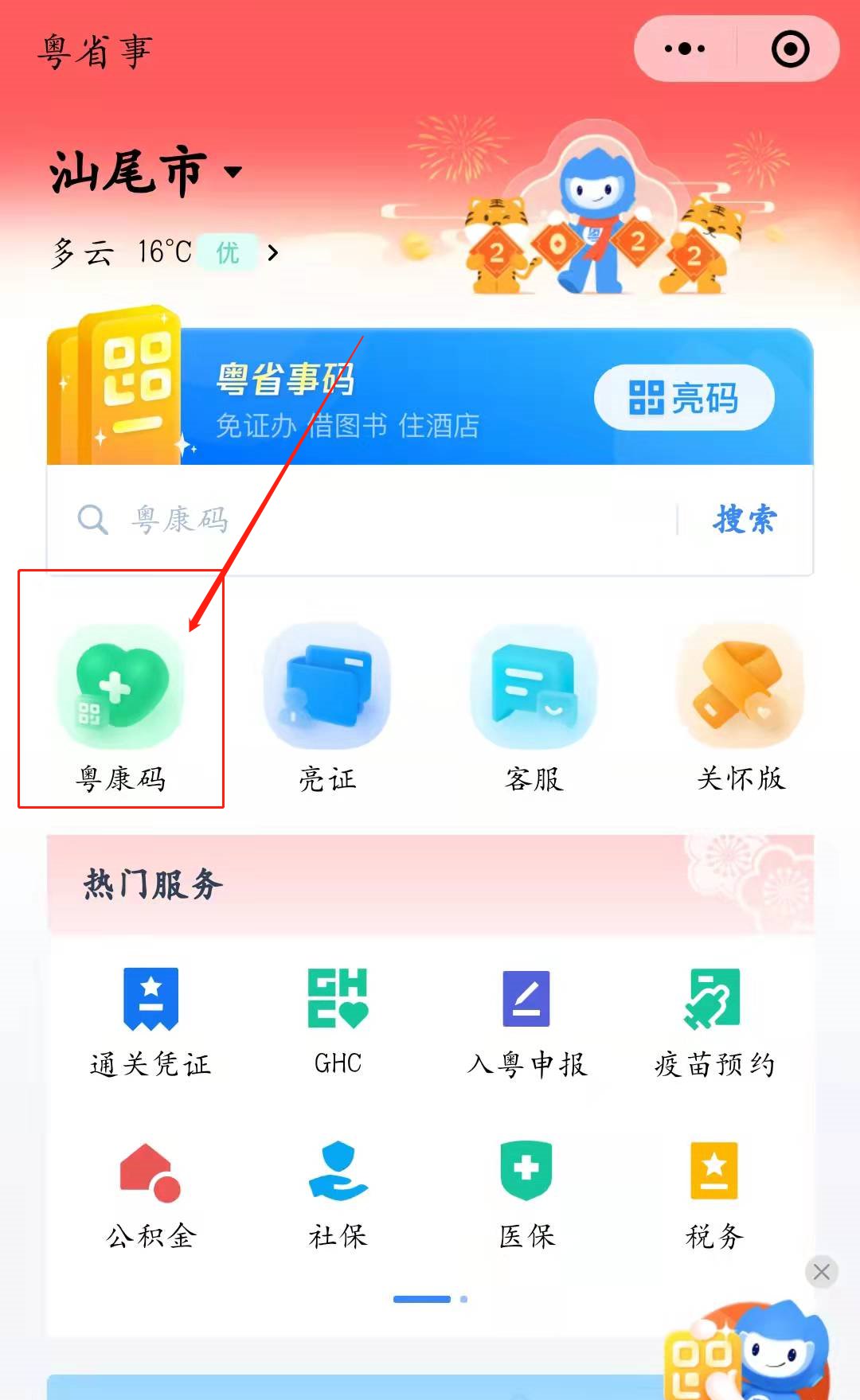Image resolution: width=860 pixels, height=1400 pixels.
Task: Open the mini program overflow menu
Action: pyautogui.click(x=684, y=49)
